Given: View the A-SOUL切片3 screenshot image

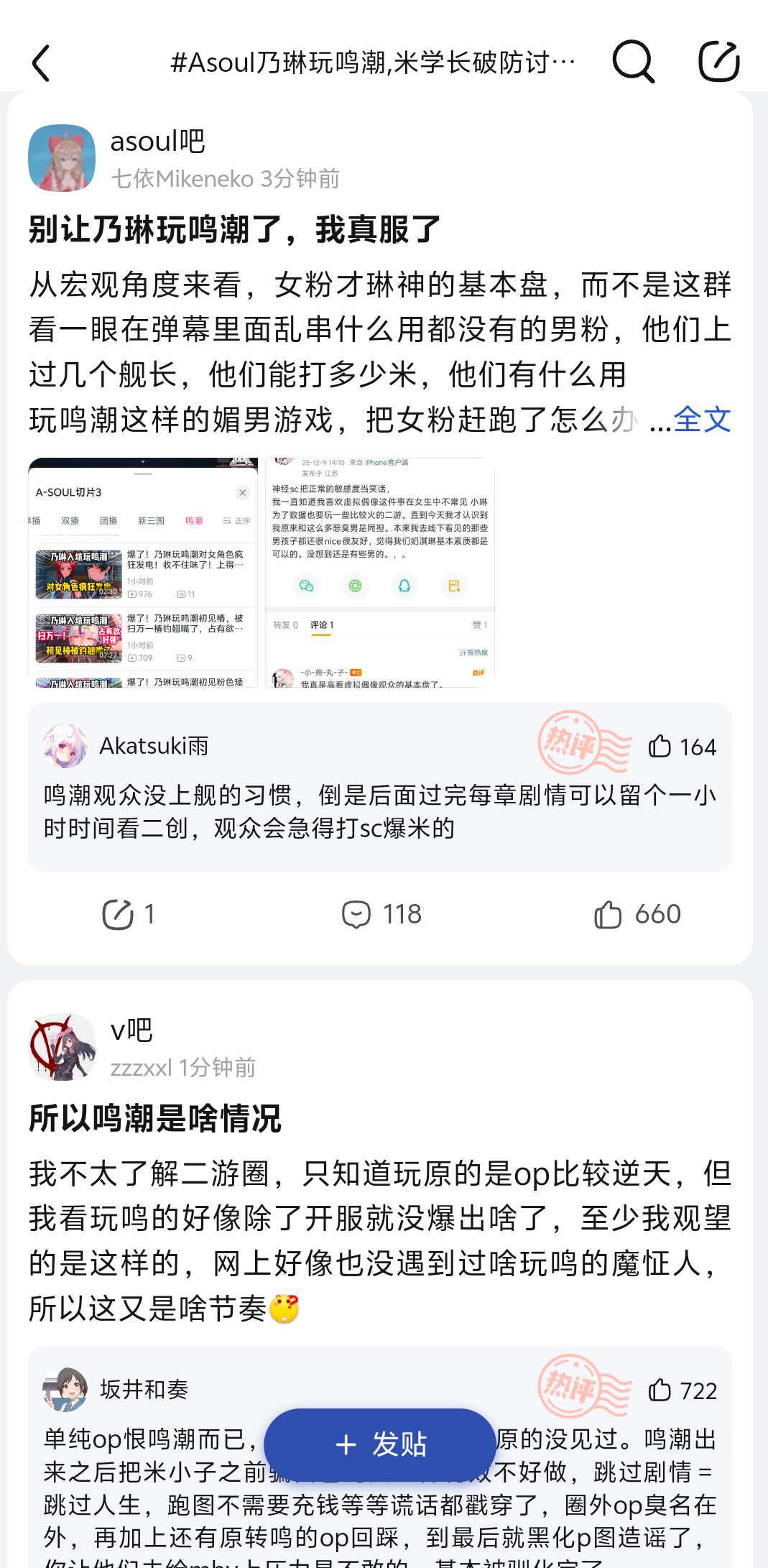Looking at the screenshot, I should click(x=143, y=572).
